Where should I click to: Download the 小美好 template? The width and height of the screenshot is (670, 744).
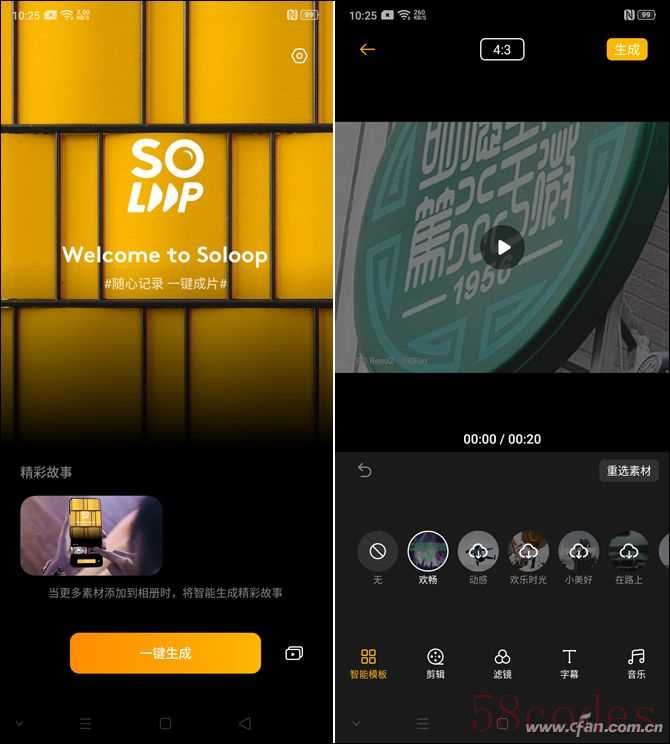(x=579, y=551)
